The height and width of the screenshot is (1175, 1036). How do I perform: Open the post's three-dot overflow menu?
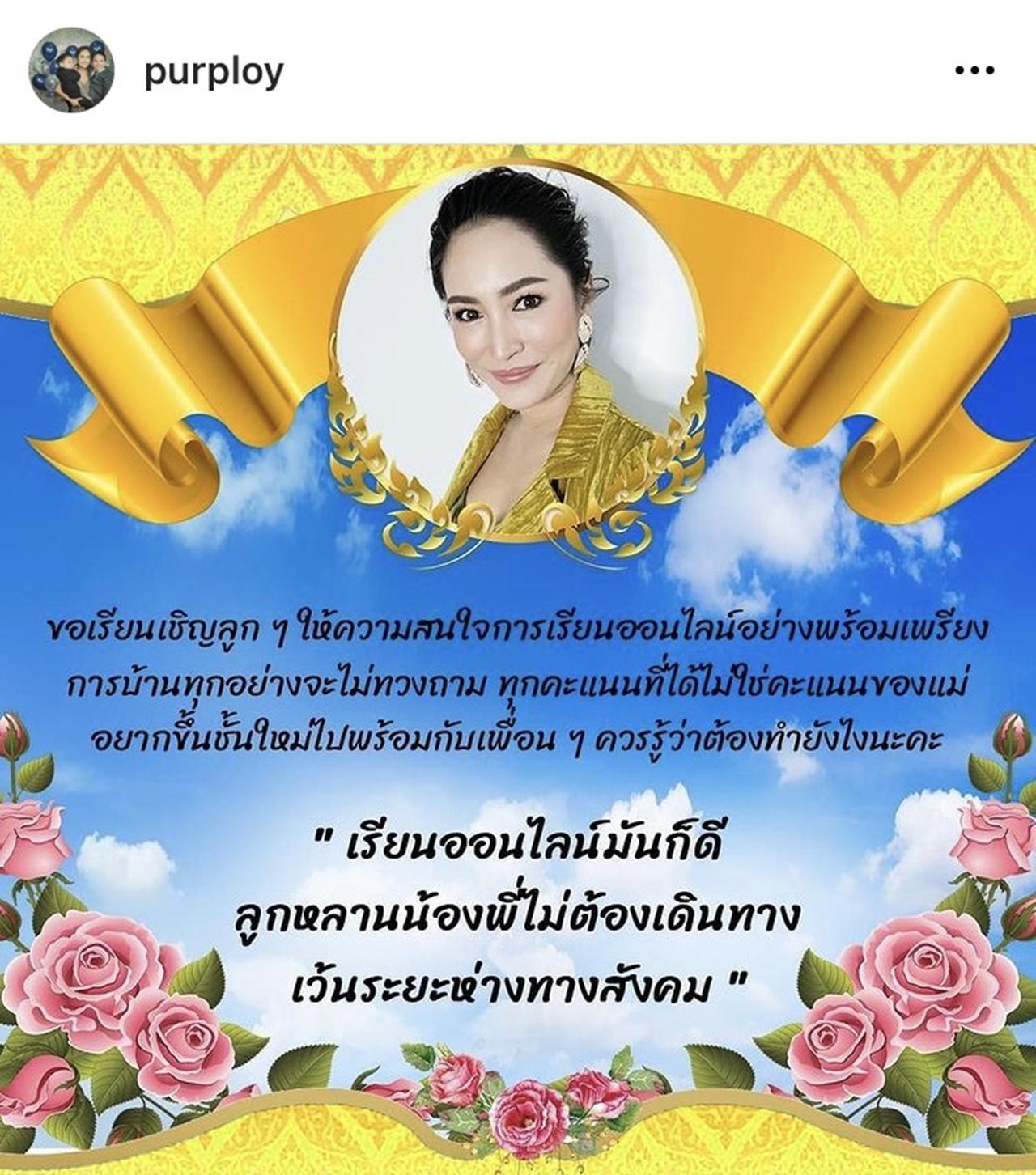click(x=974, y=70)
